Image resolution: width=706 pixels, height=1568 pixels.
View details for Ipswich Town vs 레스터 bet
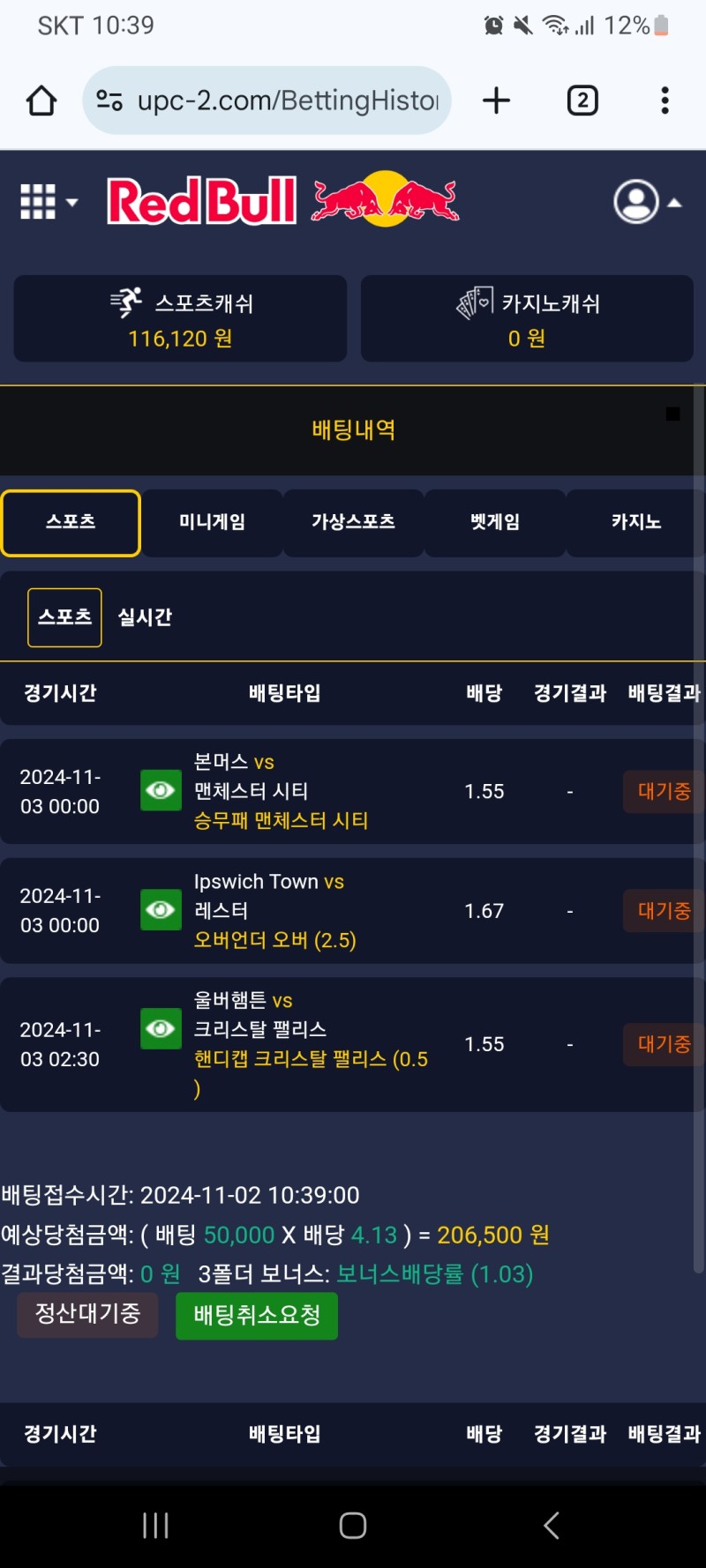pos(161,909)
